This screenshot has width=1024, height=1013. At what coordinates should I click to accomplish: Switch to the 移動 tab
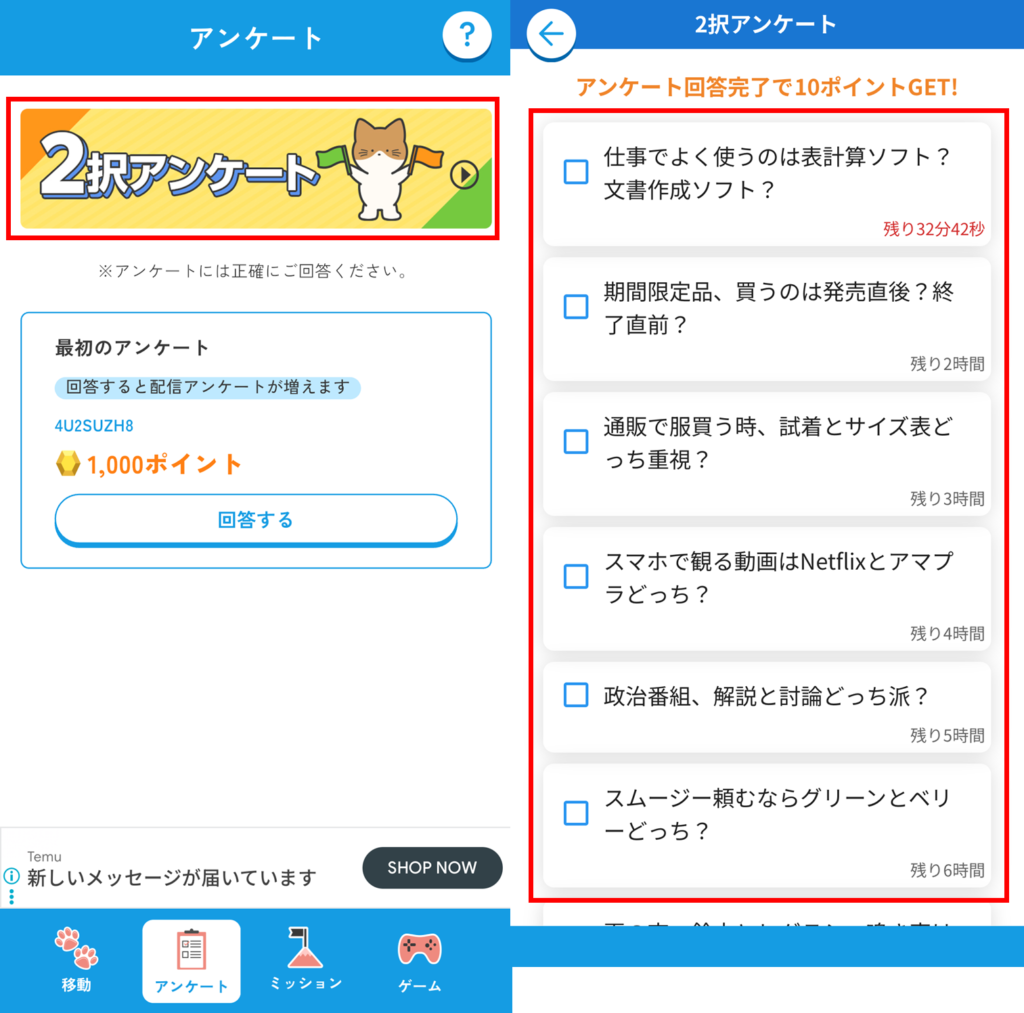[x=76, y=959]
